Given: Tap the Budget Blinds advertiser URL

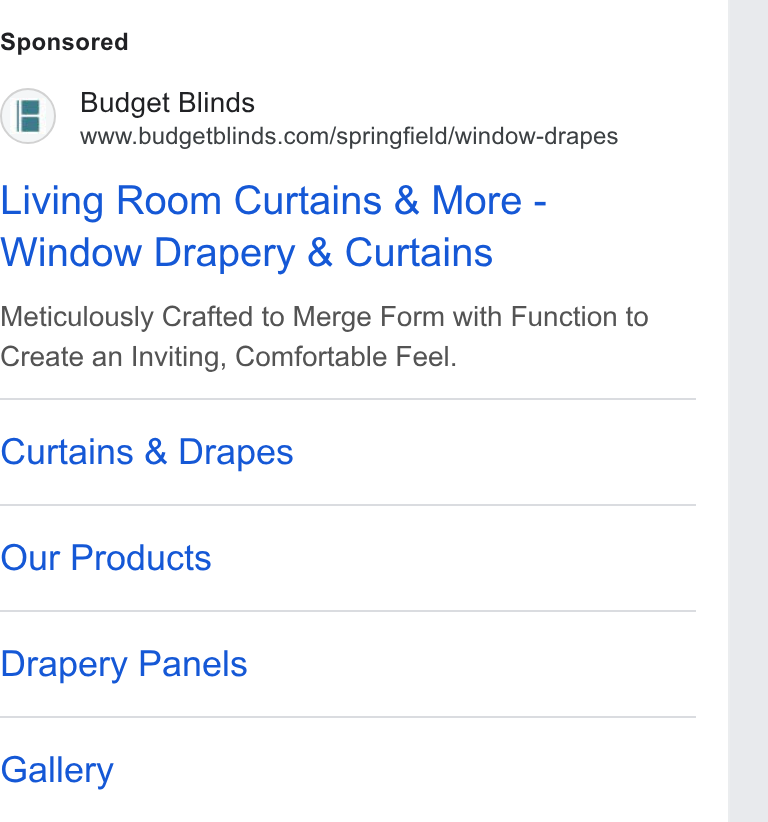Looking at the screenshot, I should [349, 136].
